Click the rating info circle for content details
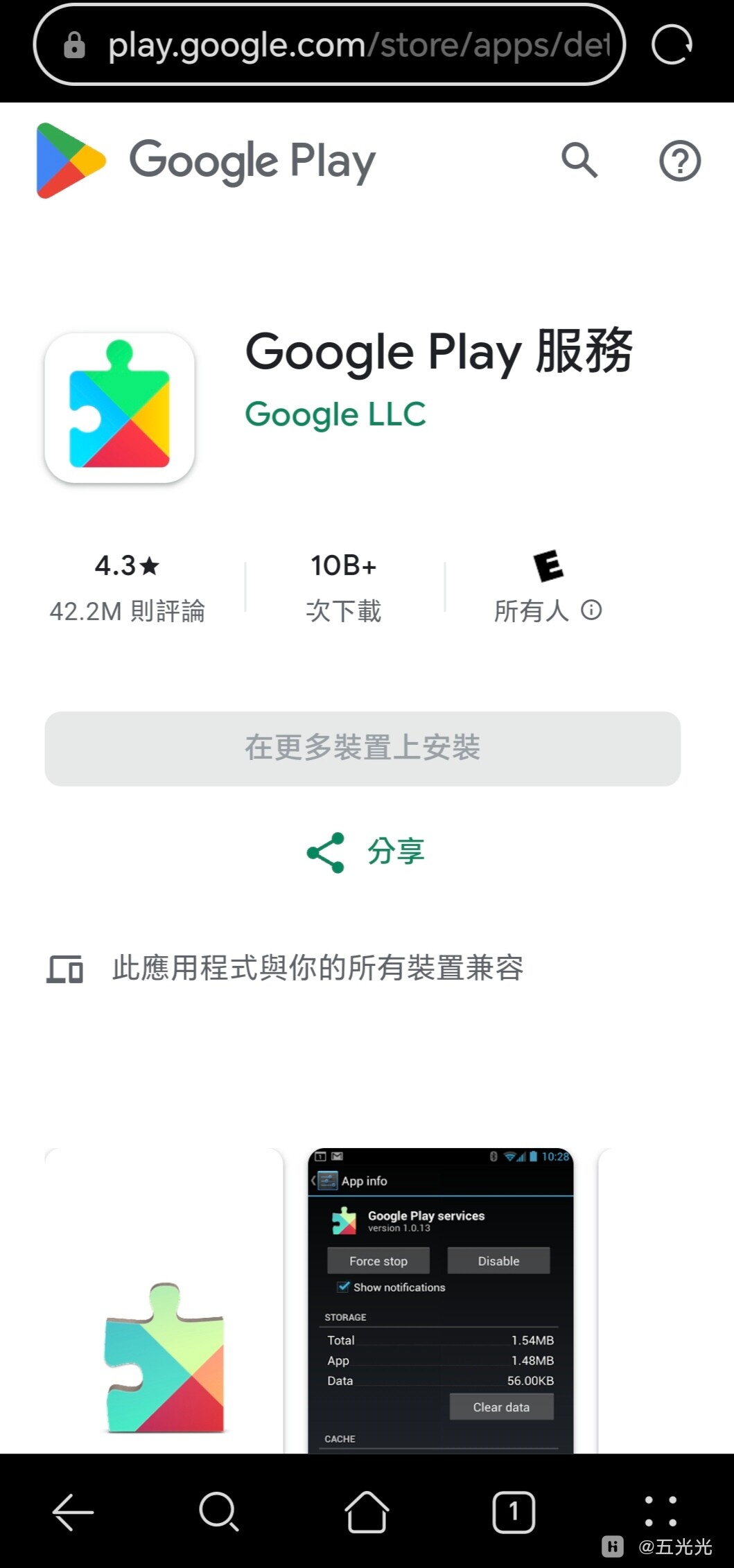Image resolution: width=734 pixels, height=1568 pixels. pos(593,610)
